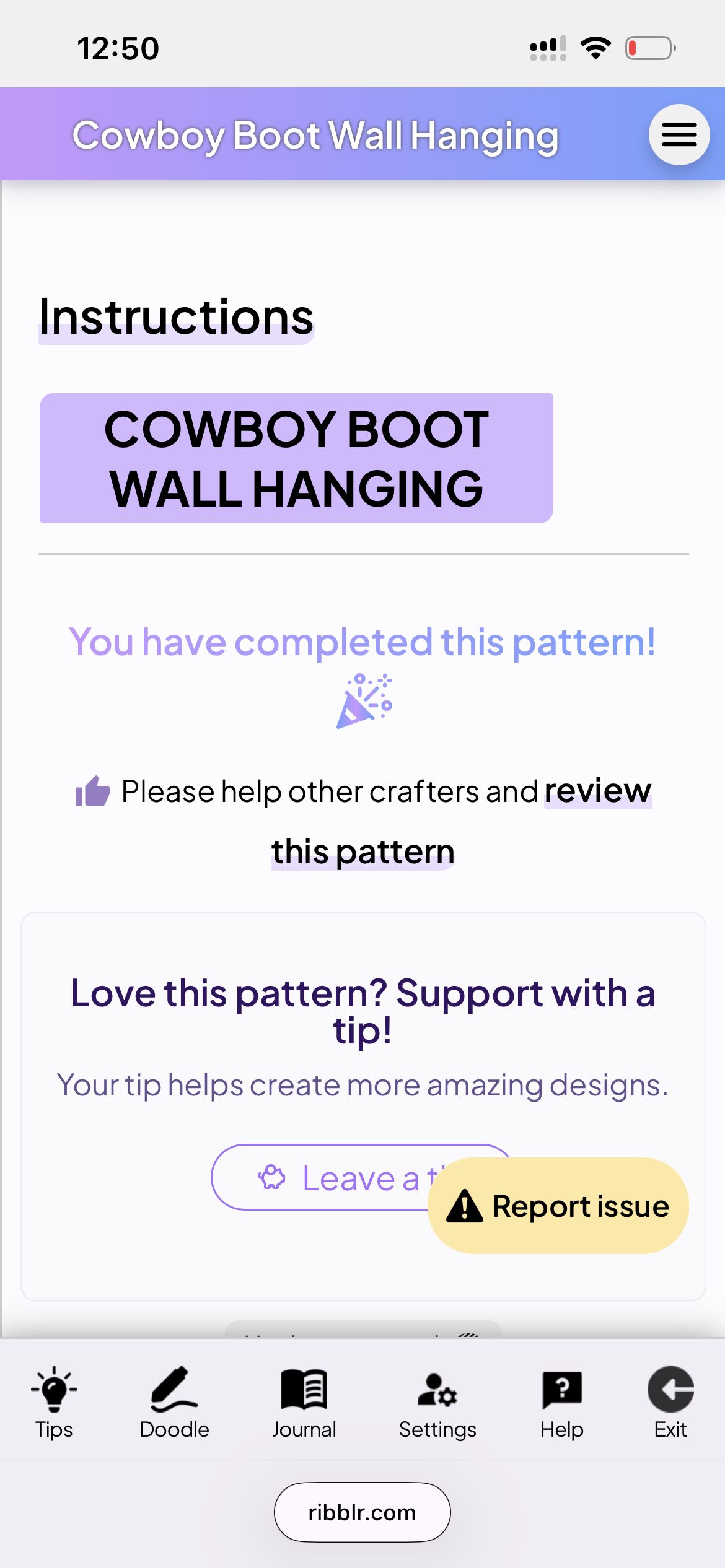Open the Help section
Screen dimensions: 725x1568
tap(561, 1402)
